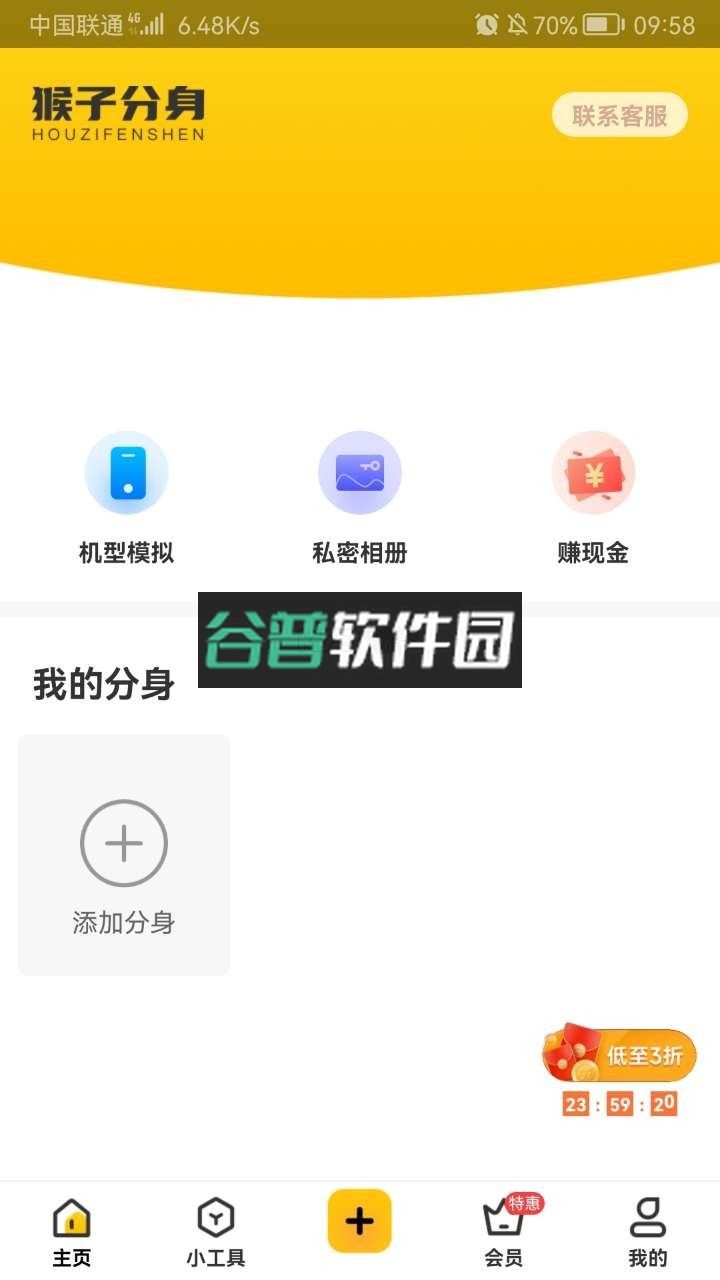Tap the yellow plus icon in bottom navigation

(360, 1221)
